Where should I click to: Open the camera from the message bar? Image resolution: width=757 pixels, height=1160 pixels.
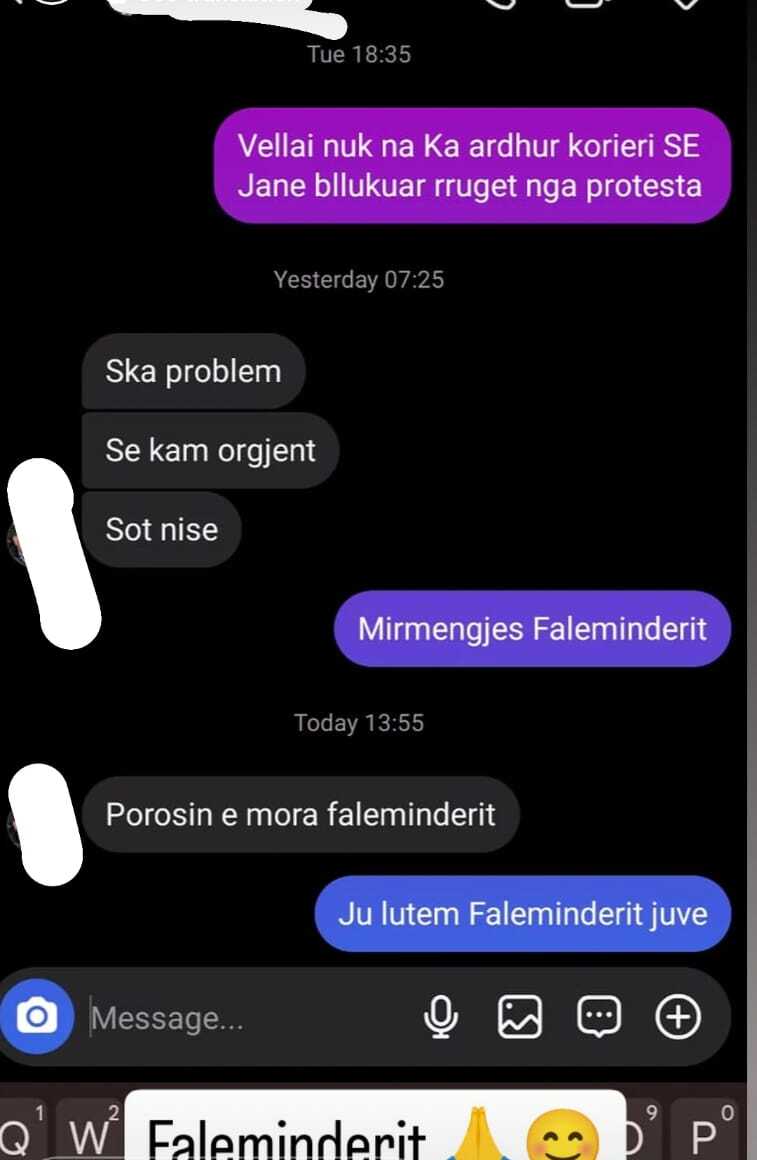point(37,1017)
